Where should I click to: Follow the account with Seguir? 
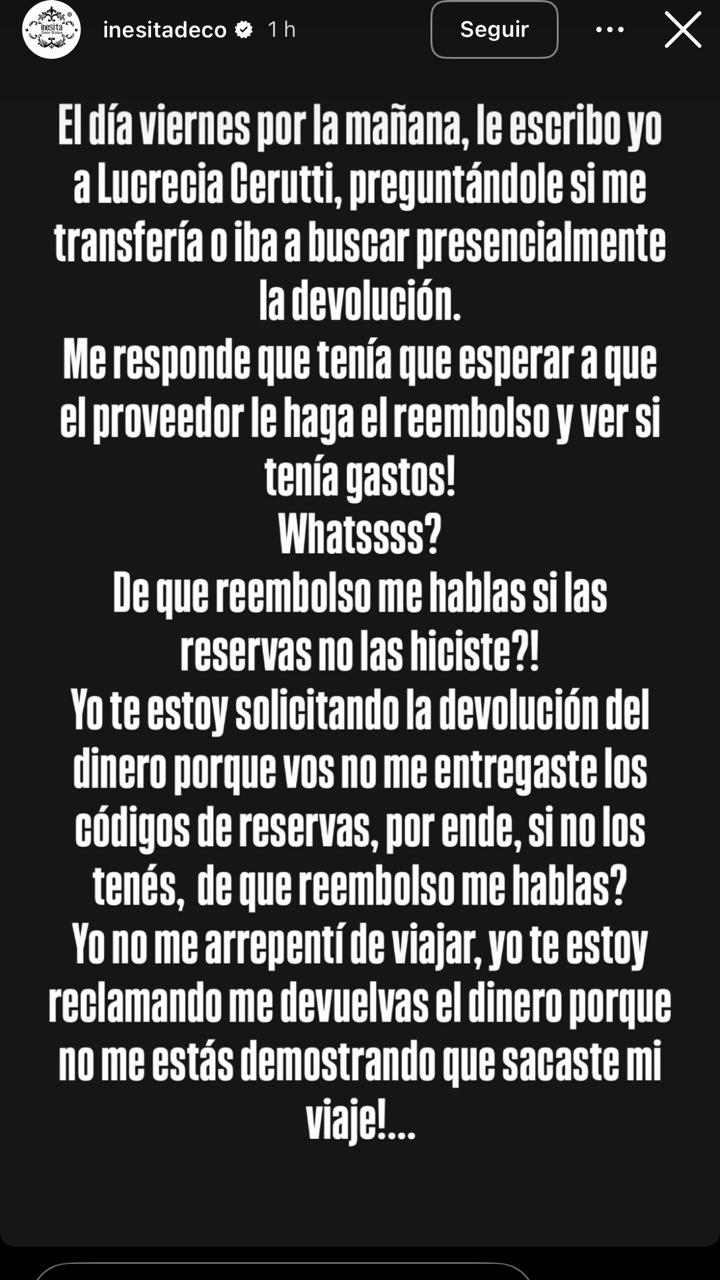[494, 30]
